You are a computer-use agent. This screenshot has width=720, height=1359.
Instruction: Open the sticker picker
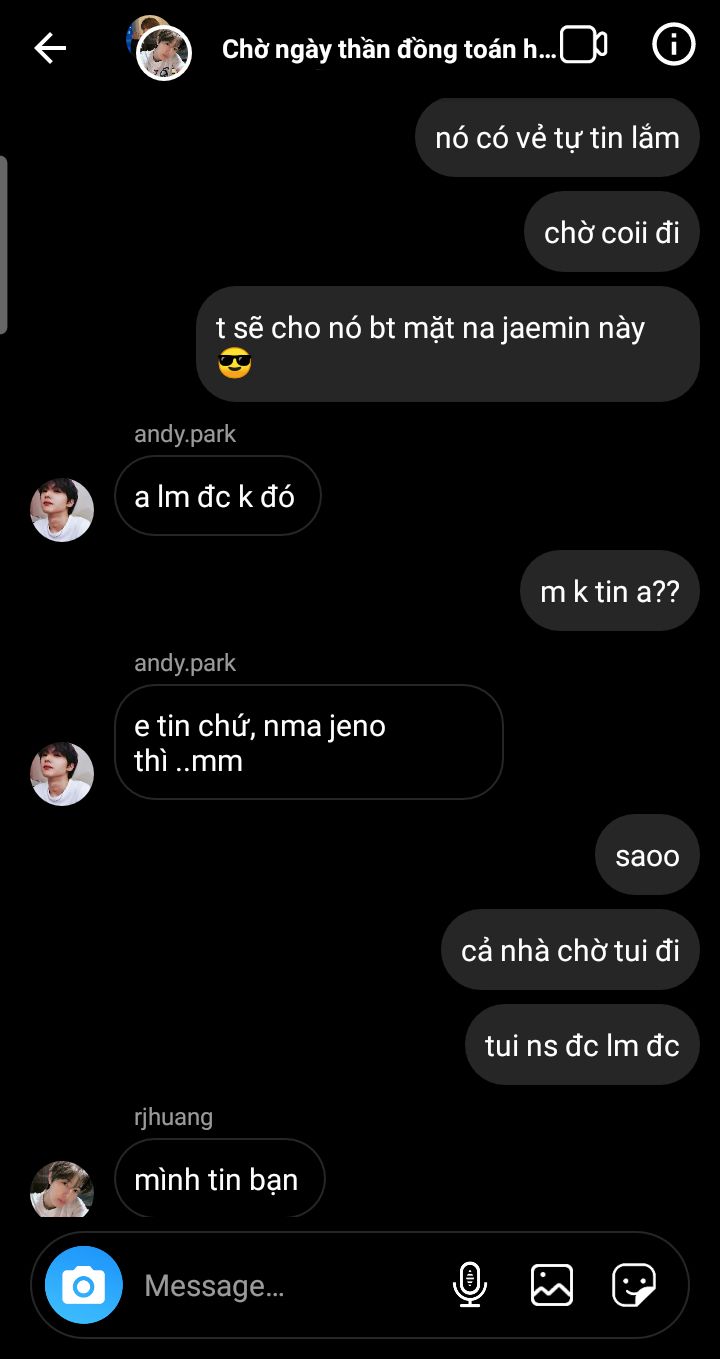(x=633, y=1285)
